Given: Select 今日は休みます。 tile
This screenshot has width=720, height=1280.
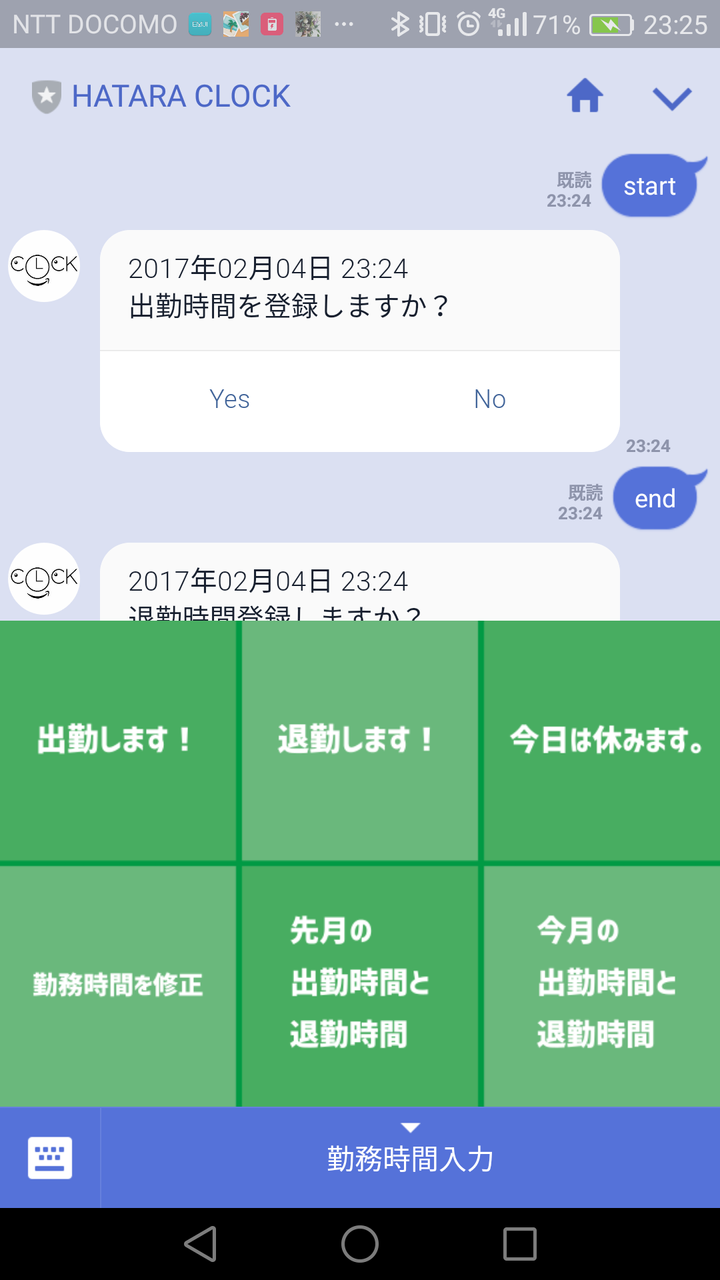Looking at the screenshot, I should (603, 740).
